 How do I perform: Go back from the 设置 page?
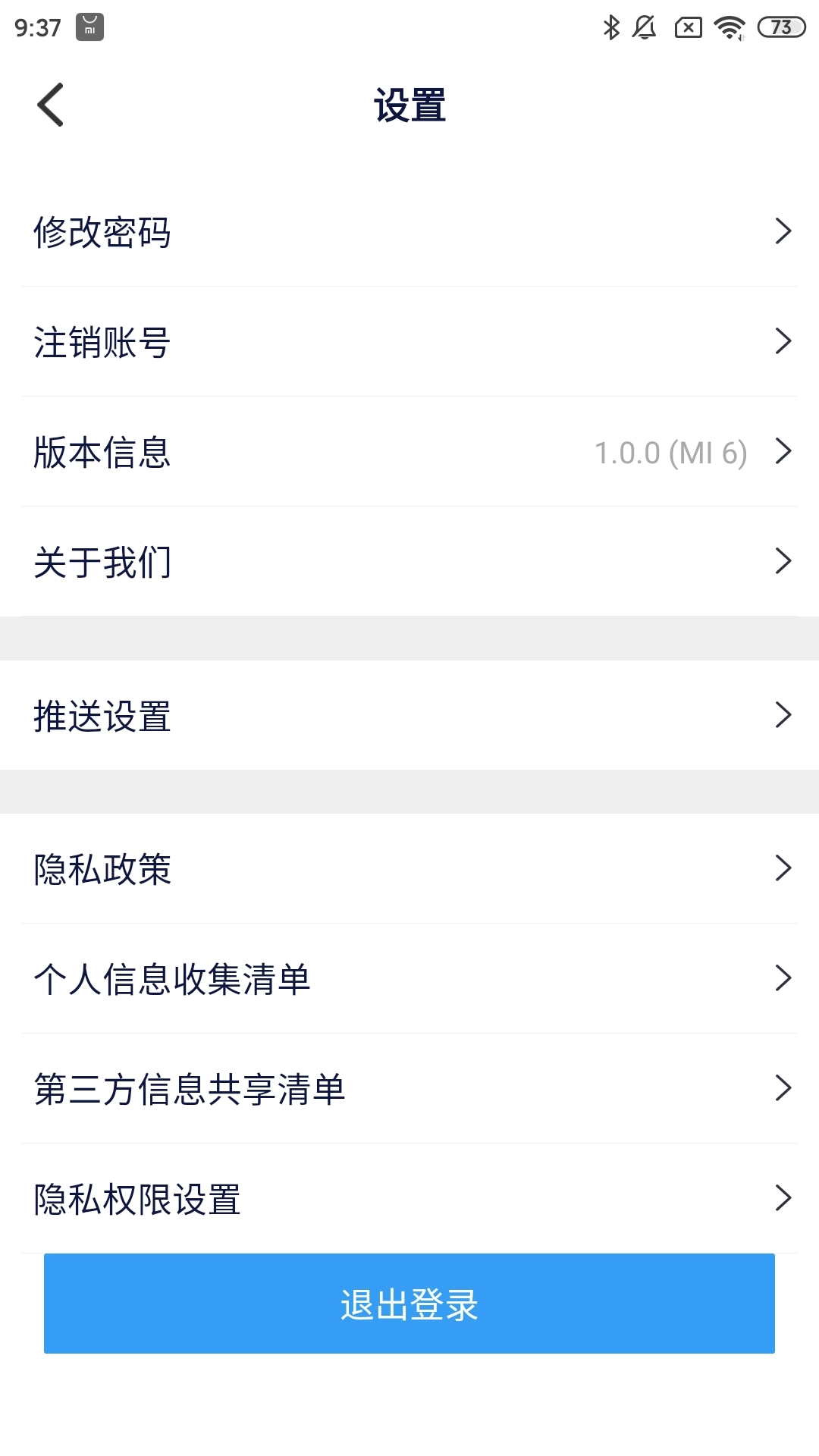(51, 105)
